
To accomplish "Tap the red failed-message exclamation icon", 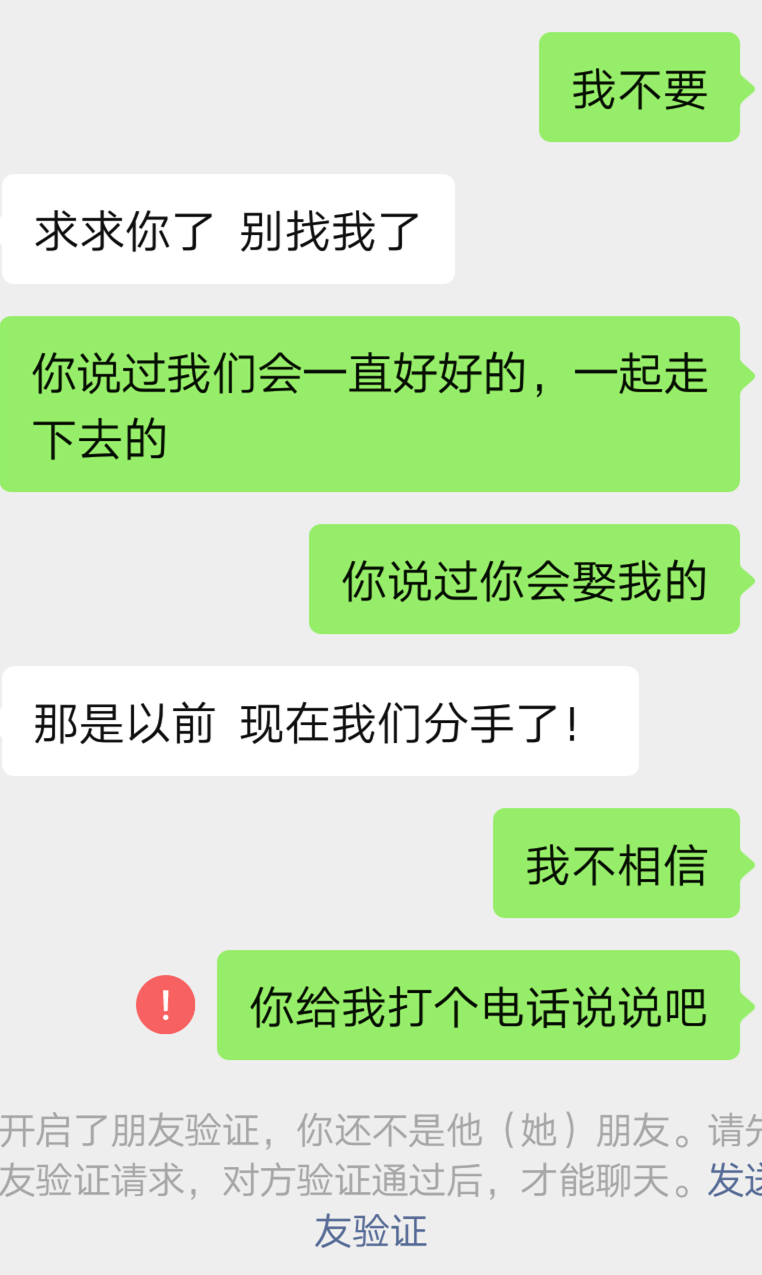I will [165, 1004].
